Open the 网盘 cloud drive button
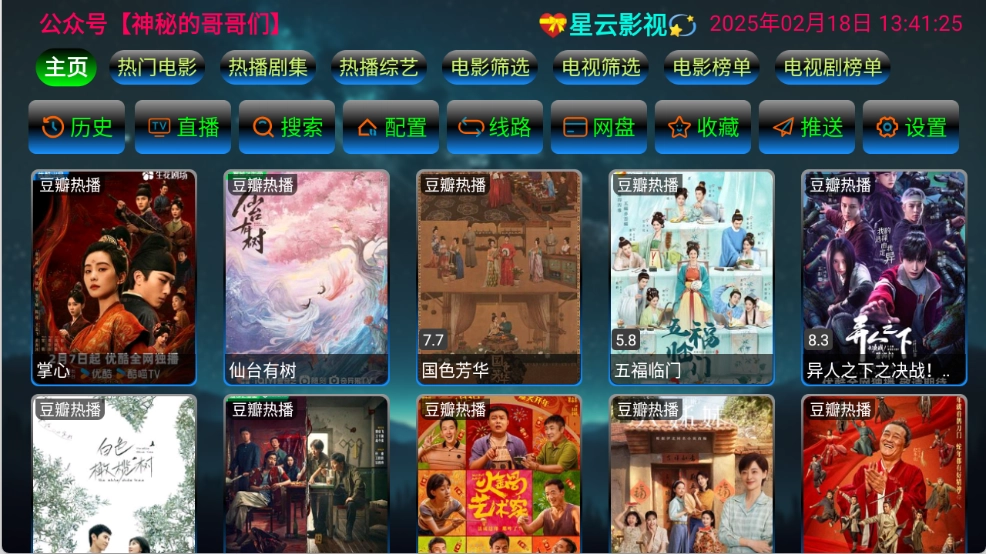Image resolution: width=986 pixels, height=554 pixels. point(599,127)
